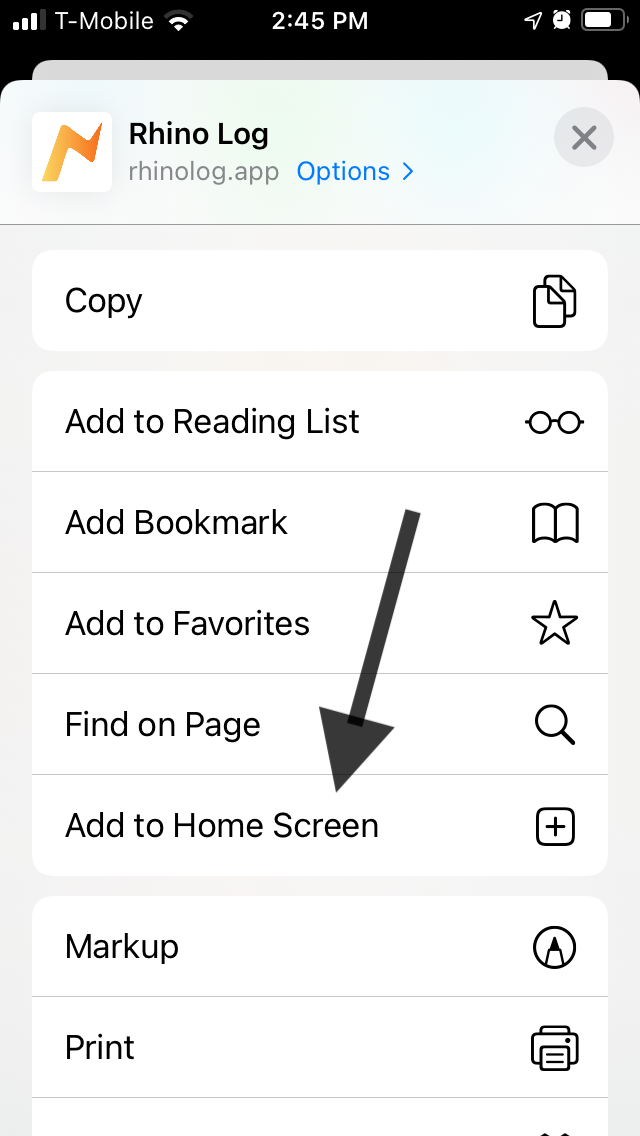Copy the page link

tap(320, 301)
